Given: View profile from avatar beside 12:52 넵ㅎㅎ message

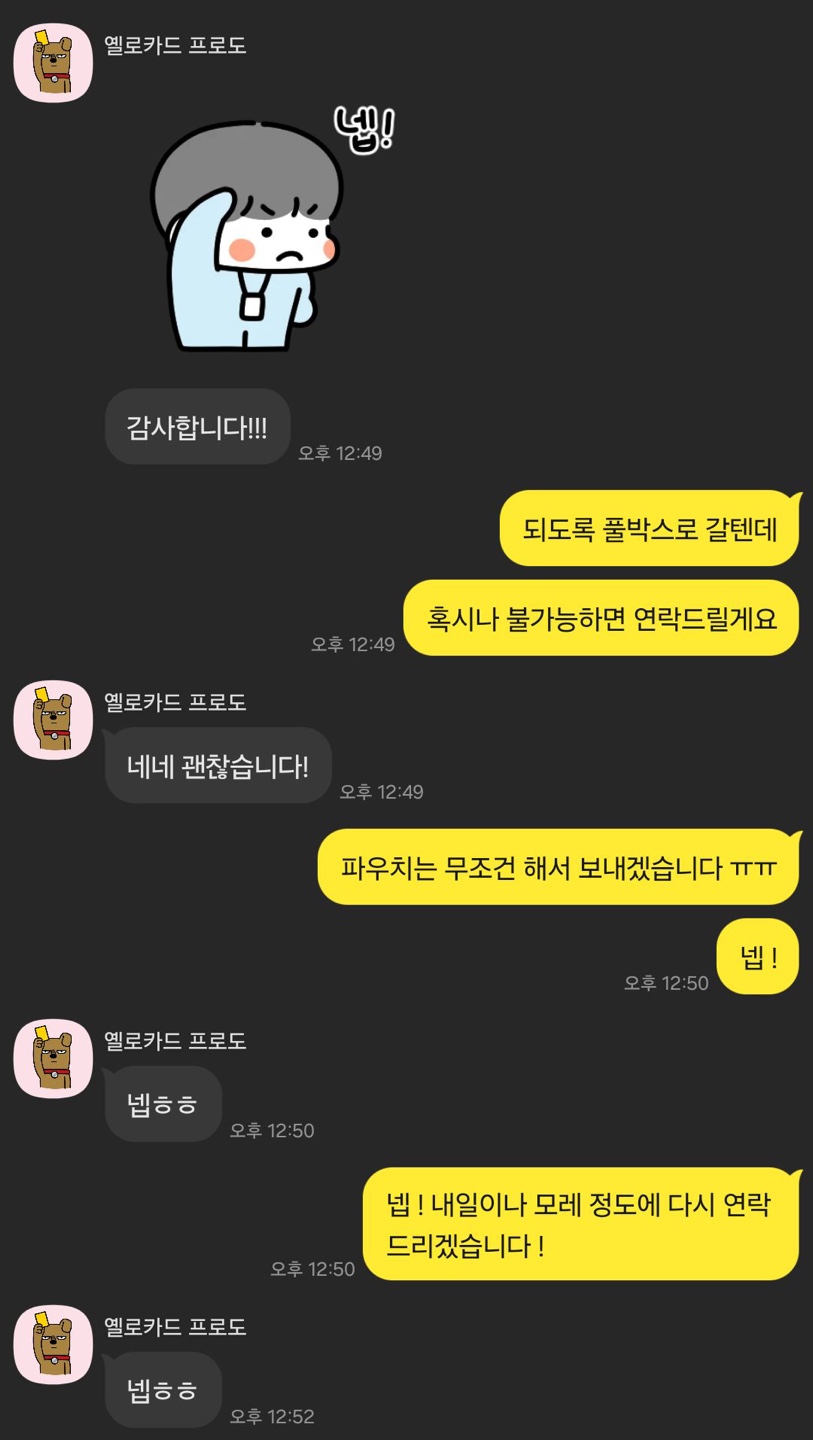Looking at the screenshot, I should [x=53, y=1344].
